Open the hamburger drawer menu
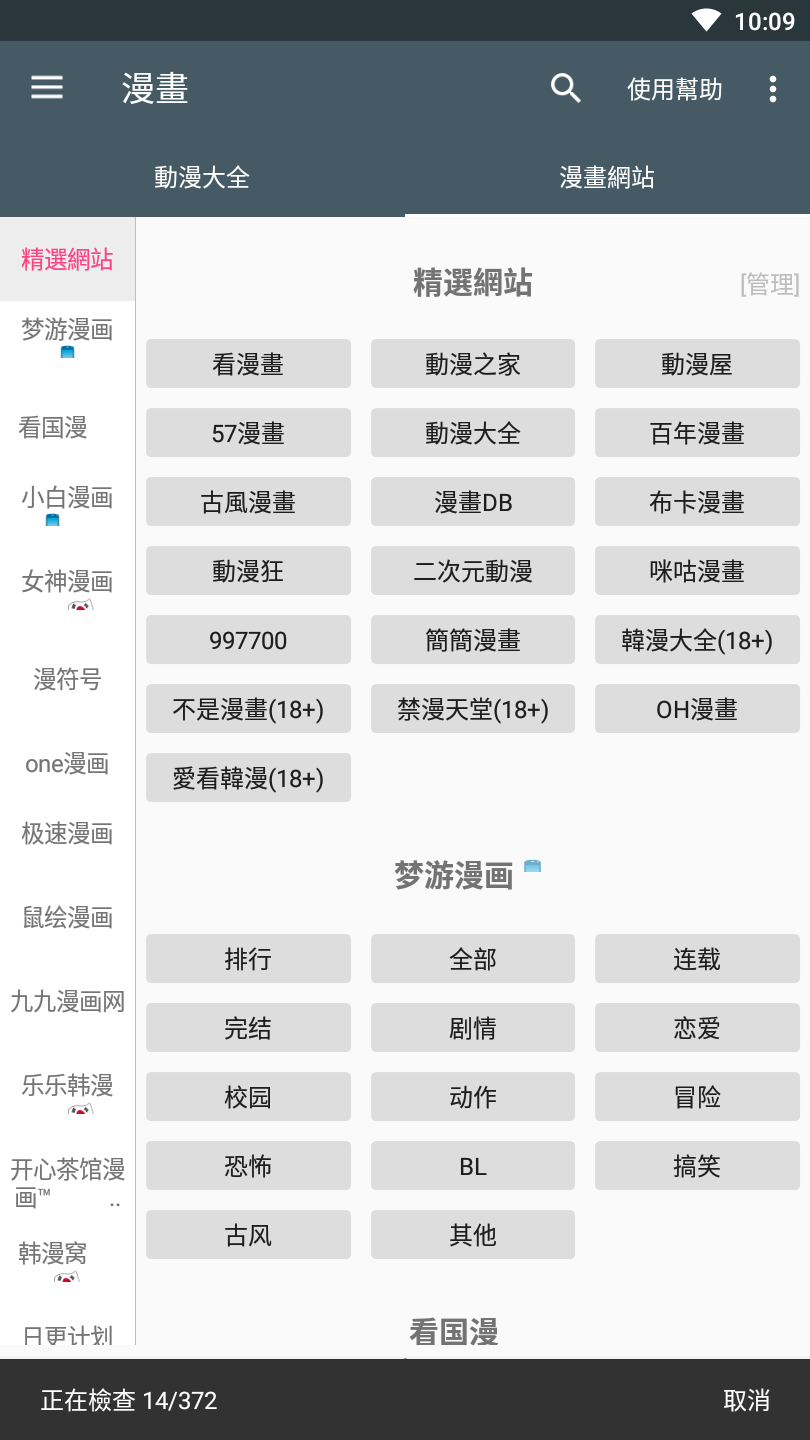The height and width of the screenshot is (1440, 810). point(47,89)
